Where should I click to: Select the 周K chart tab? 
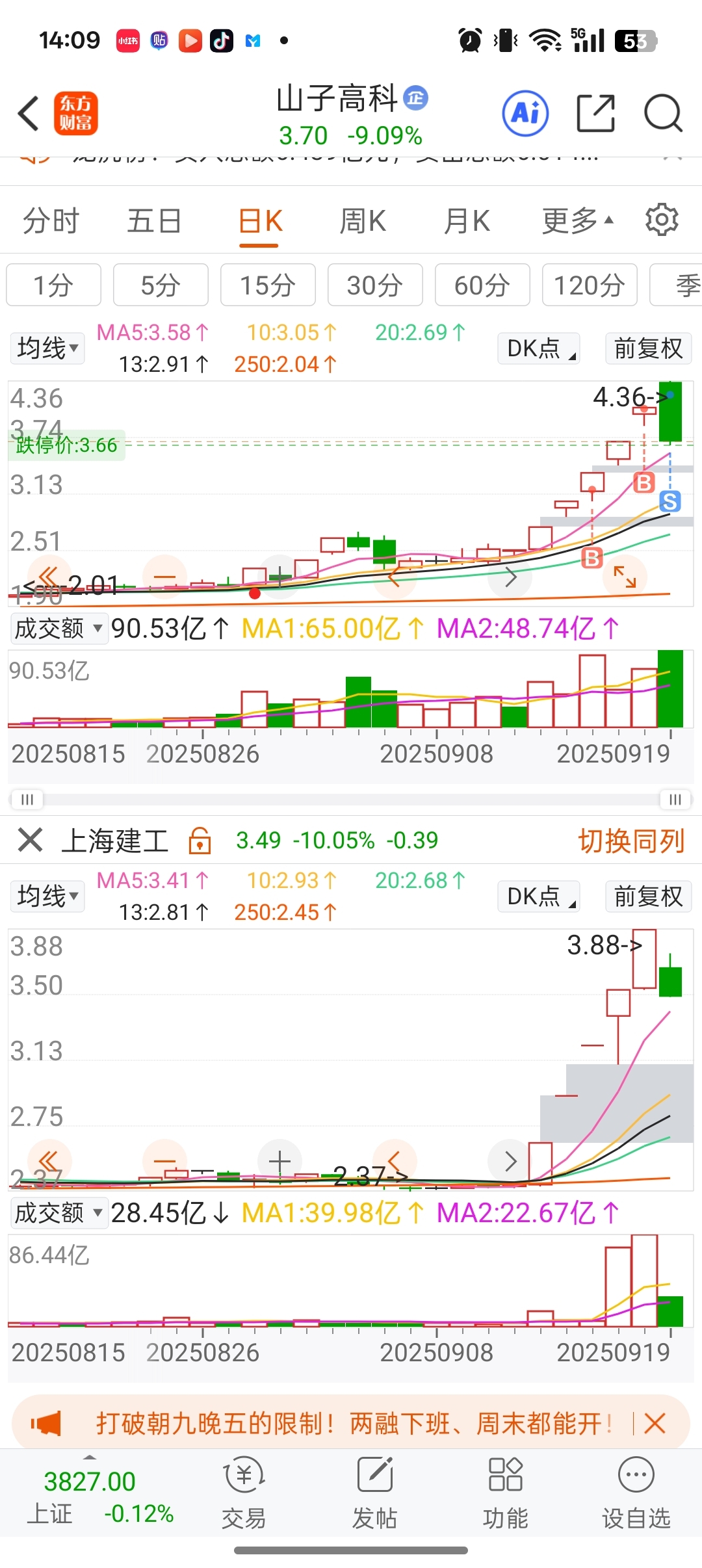[363, 221]
